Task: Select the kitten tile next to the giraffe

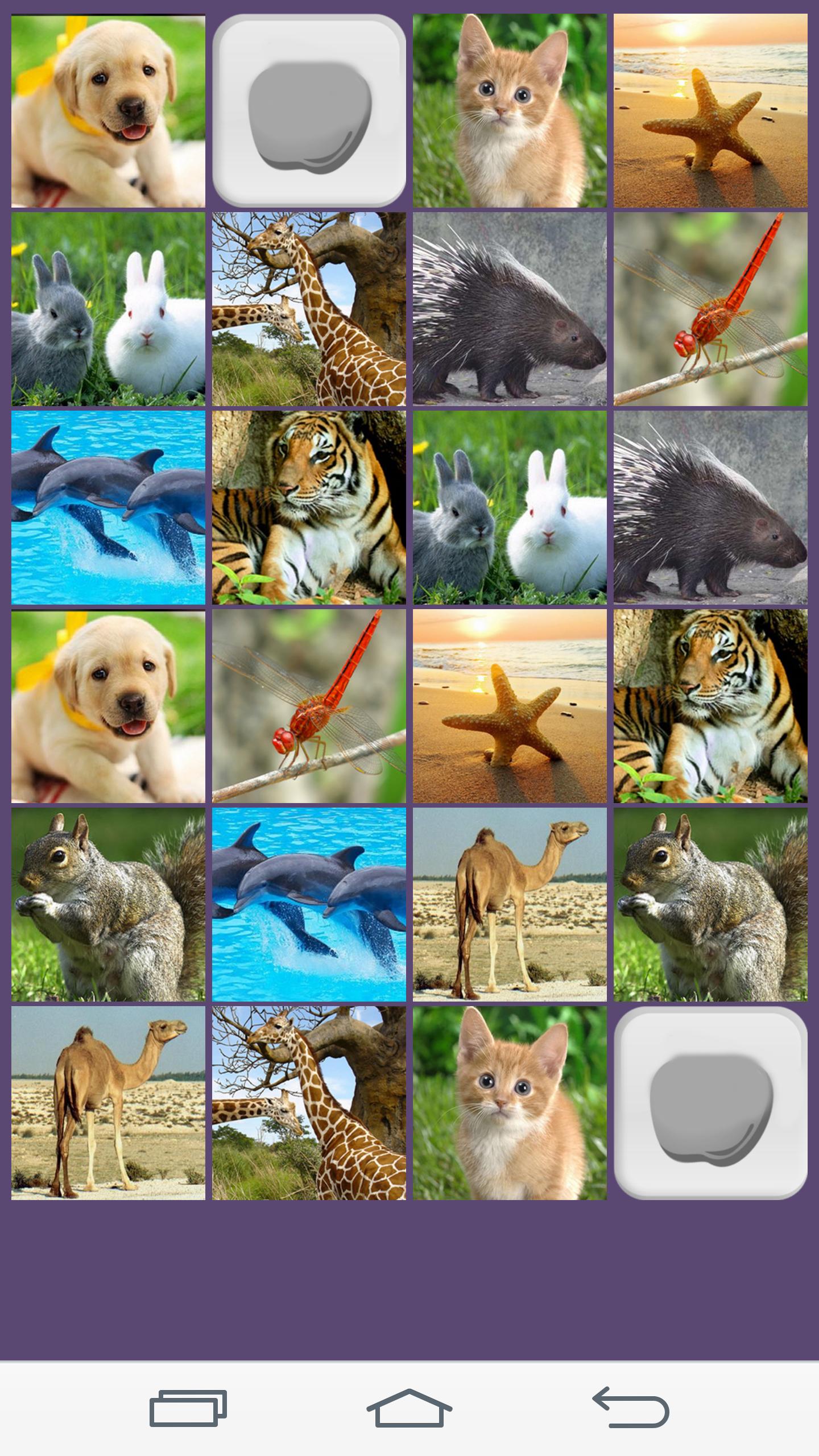Action: click(x=510, y=1103)
